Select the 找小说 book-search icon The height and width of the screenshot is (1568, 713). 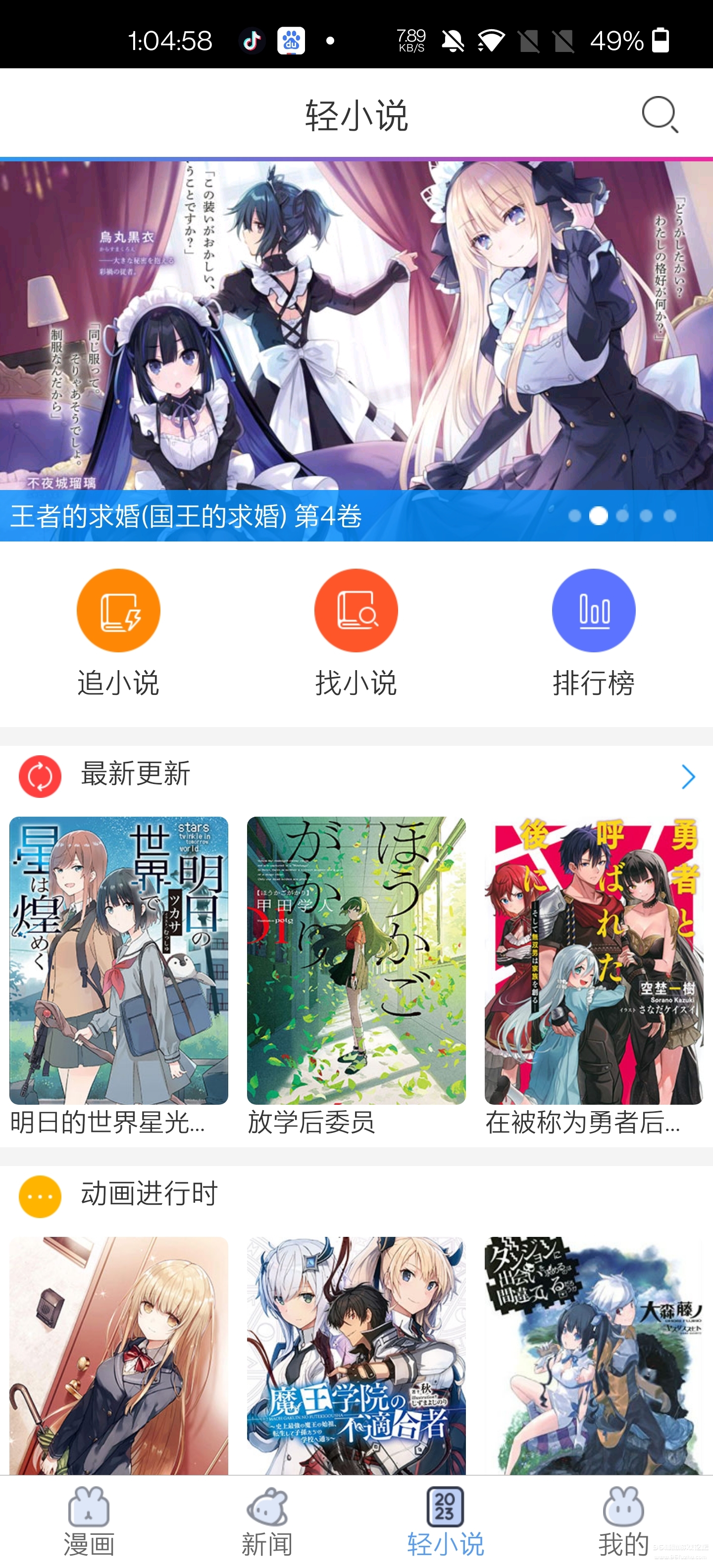[x=356, y=609]
